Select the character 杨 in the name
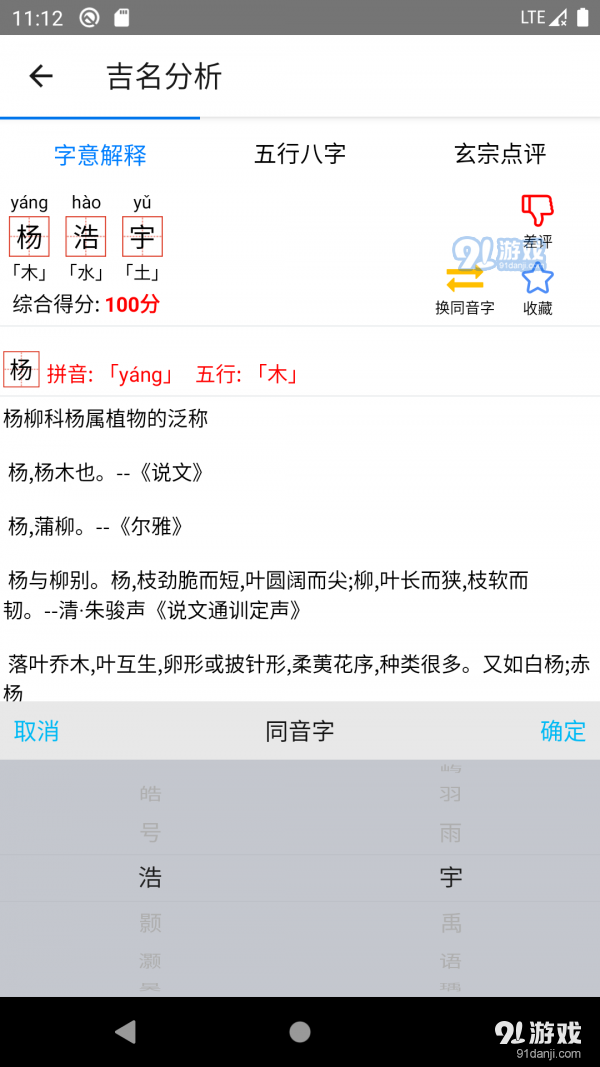The width and height of the screenshot is (600, 1067). point(30,237)
